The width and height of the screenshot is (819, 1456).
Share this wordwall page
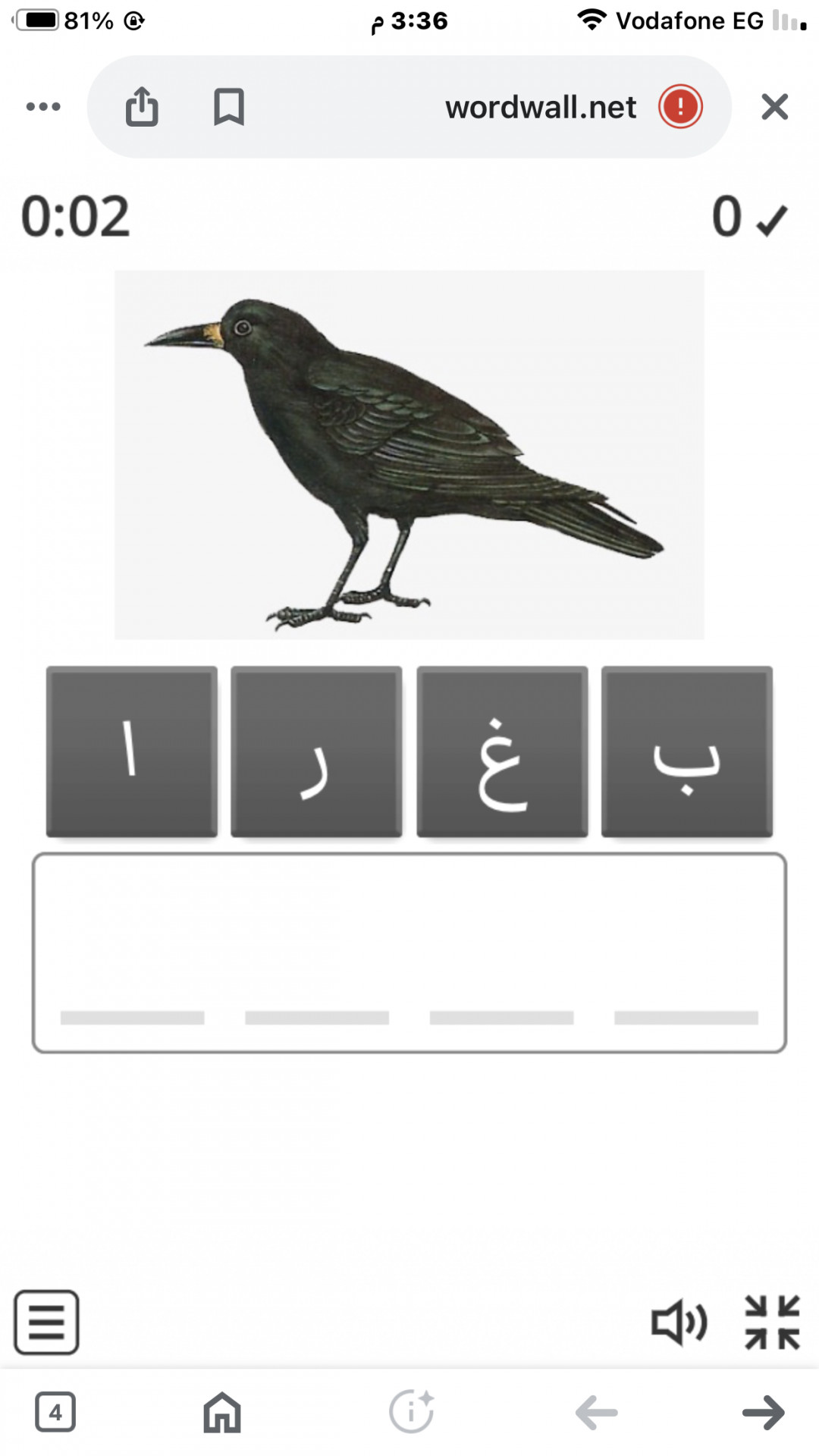(x=142, y=107)
